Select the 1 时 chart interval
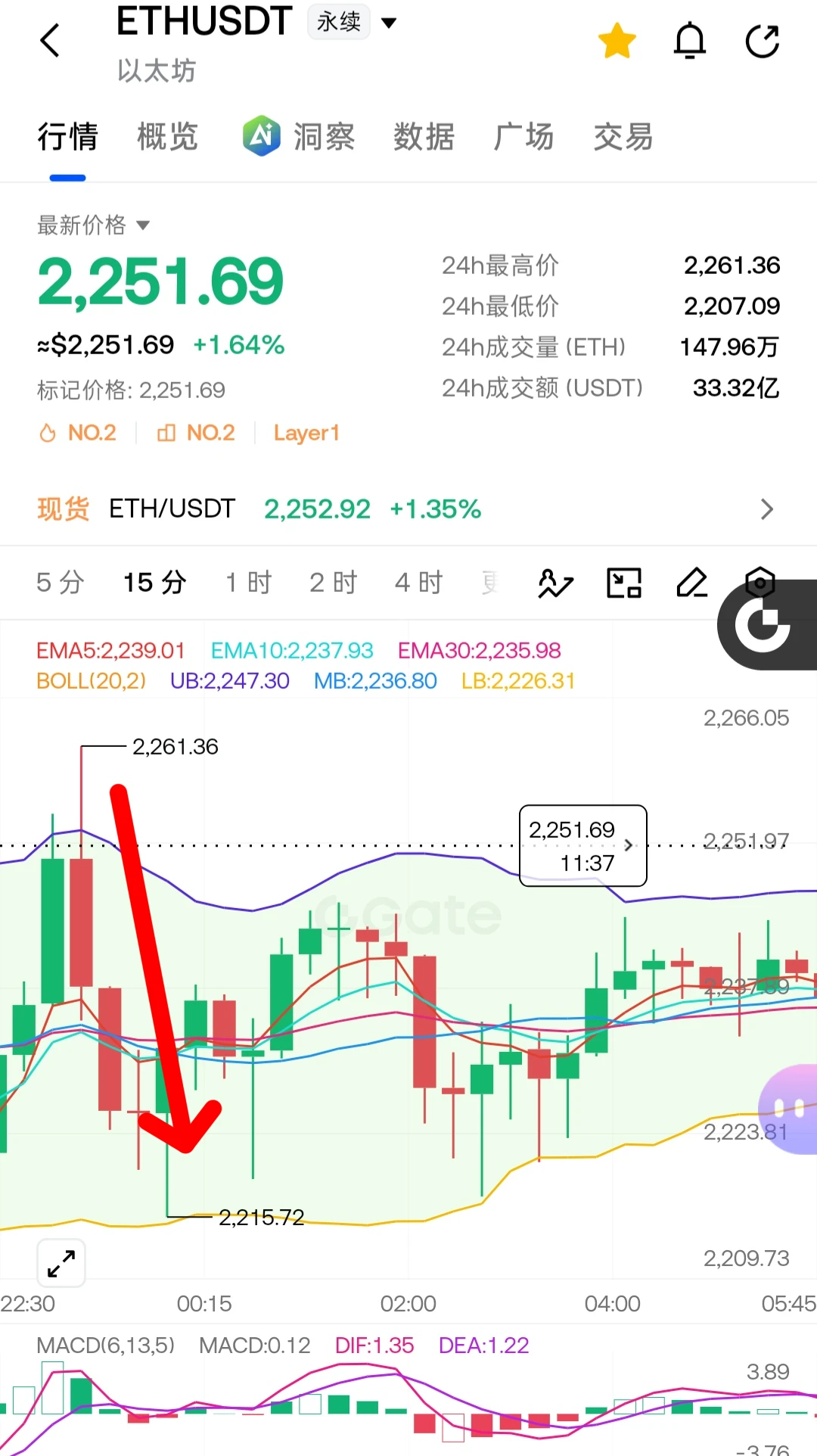817x1456 pixels. (x=249, y=583)
